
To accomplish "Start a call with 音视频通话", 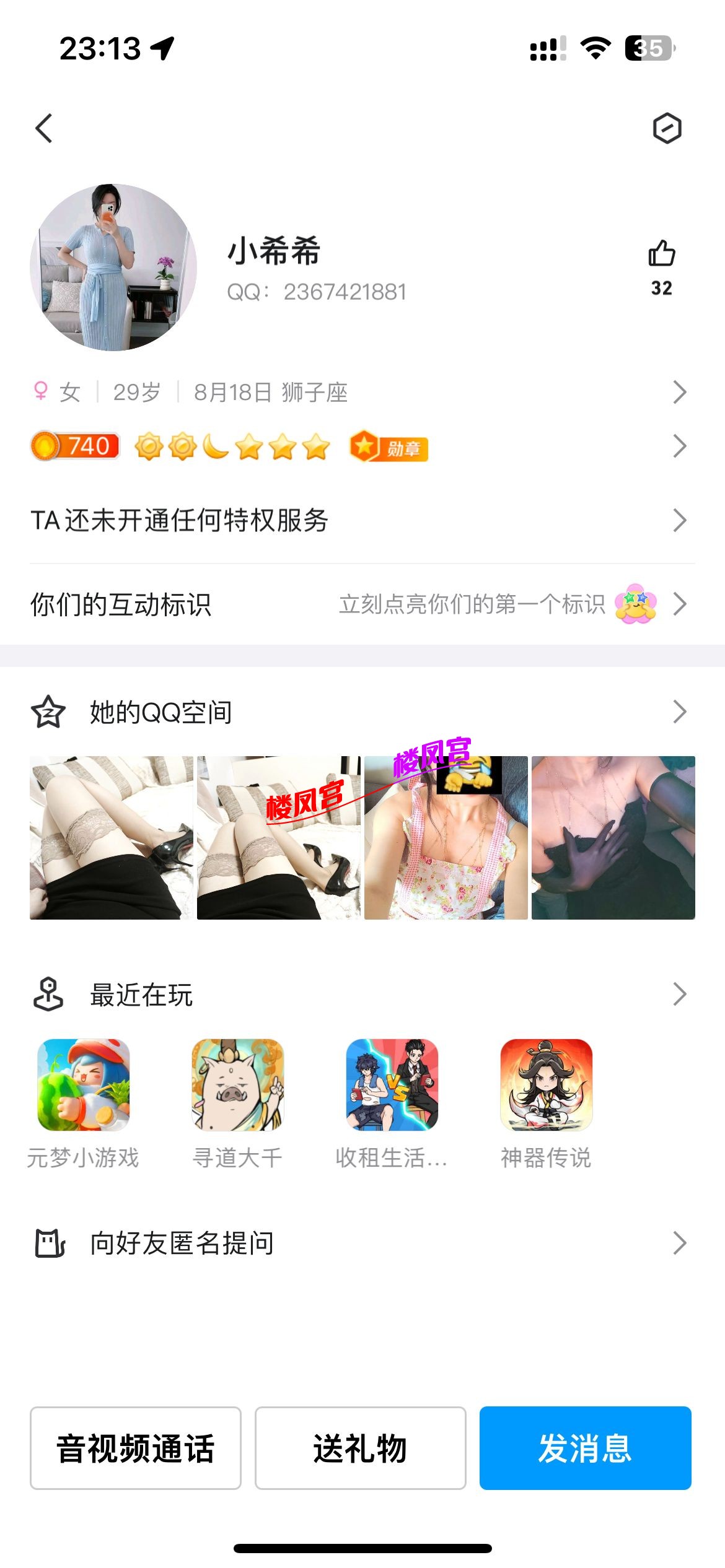I will (136, 1448).
